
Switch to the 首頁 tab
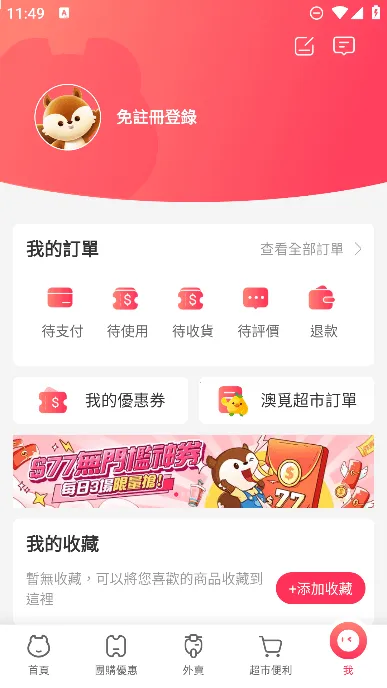click(39, 655)
